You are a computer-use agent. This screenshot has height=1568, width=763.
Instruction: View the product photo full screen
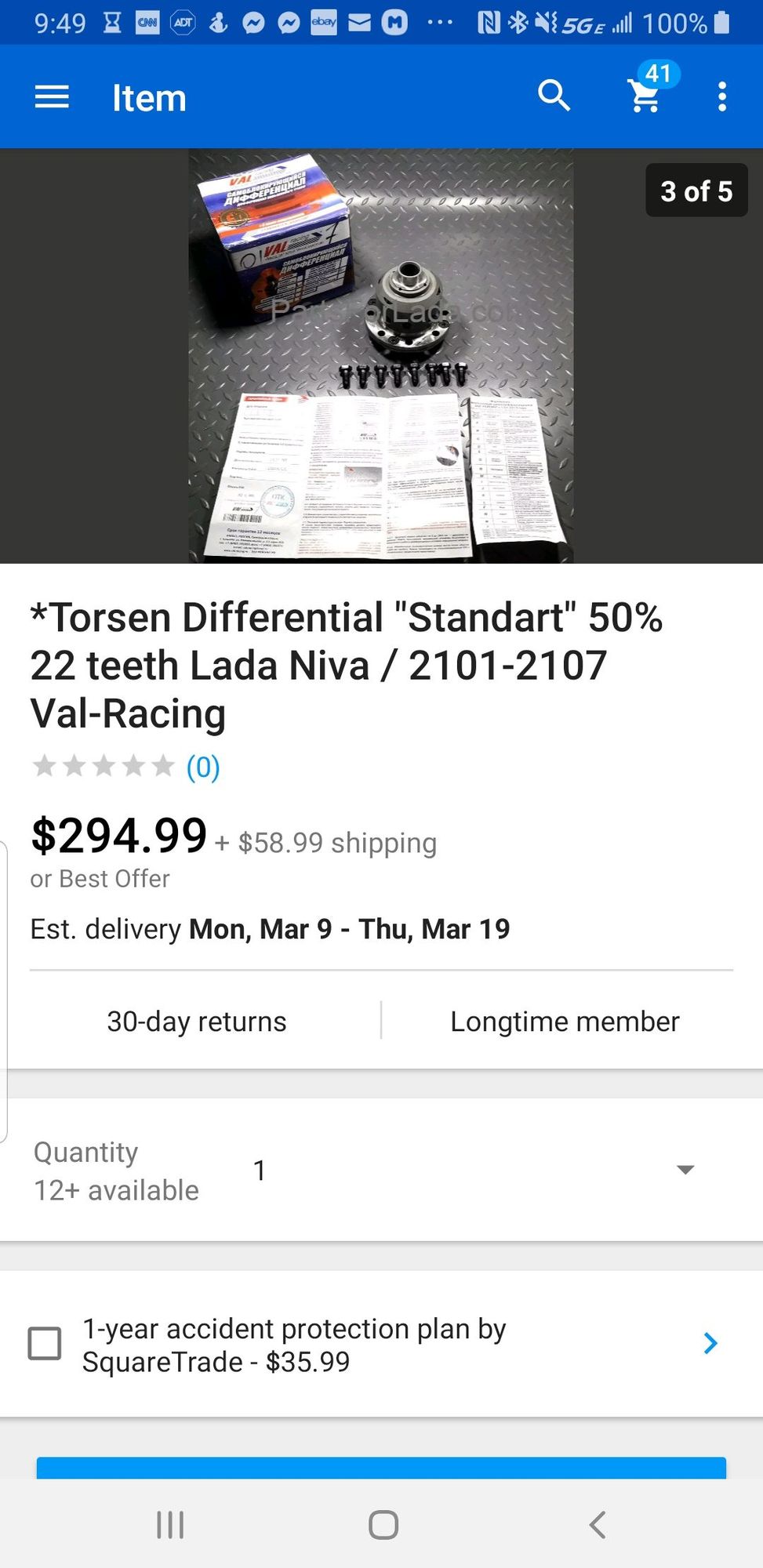coord(381,356)
